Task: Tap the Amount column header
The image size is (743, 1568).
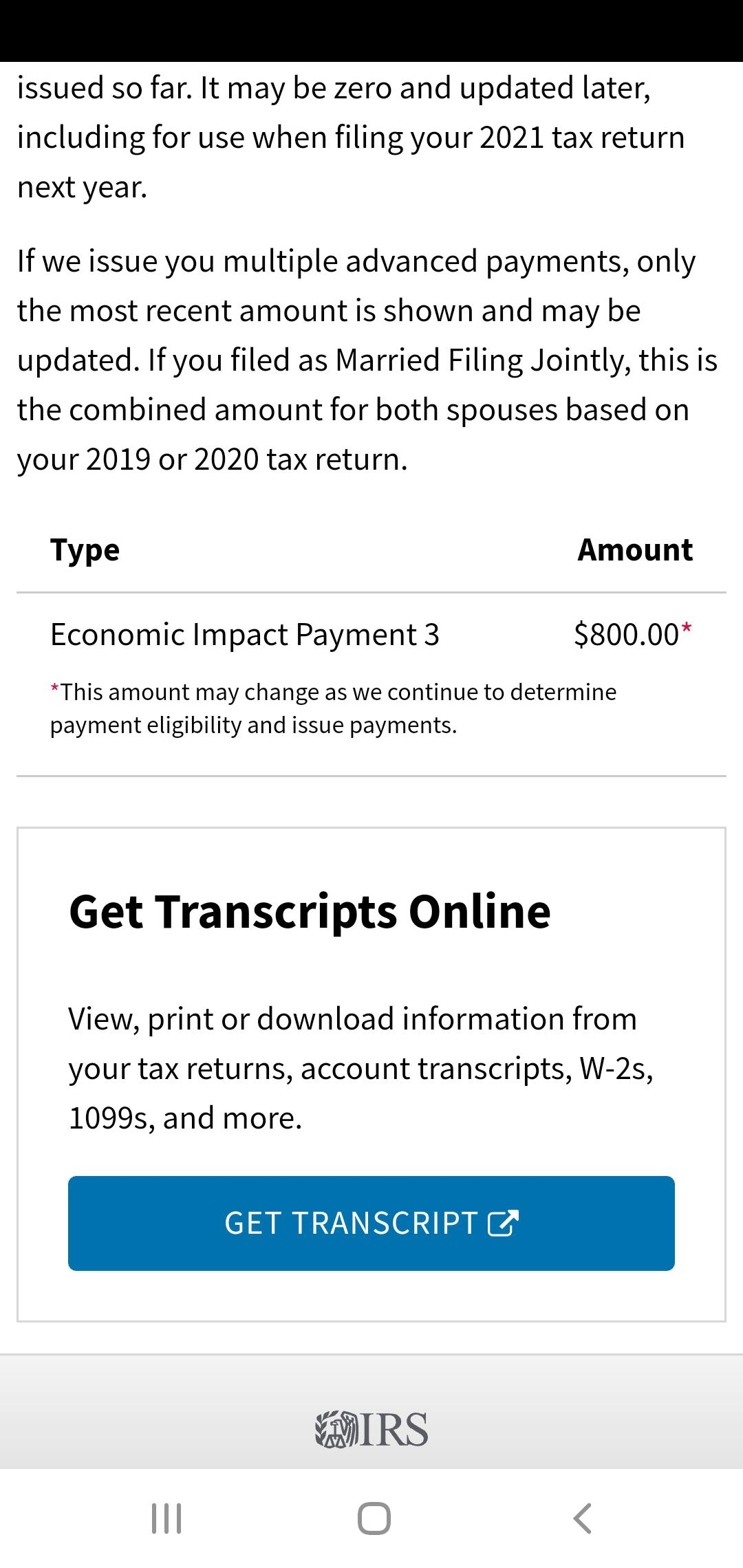Action: pyautogui.click(x=636, y=549)
